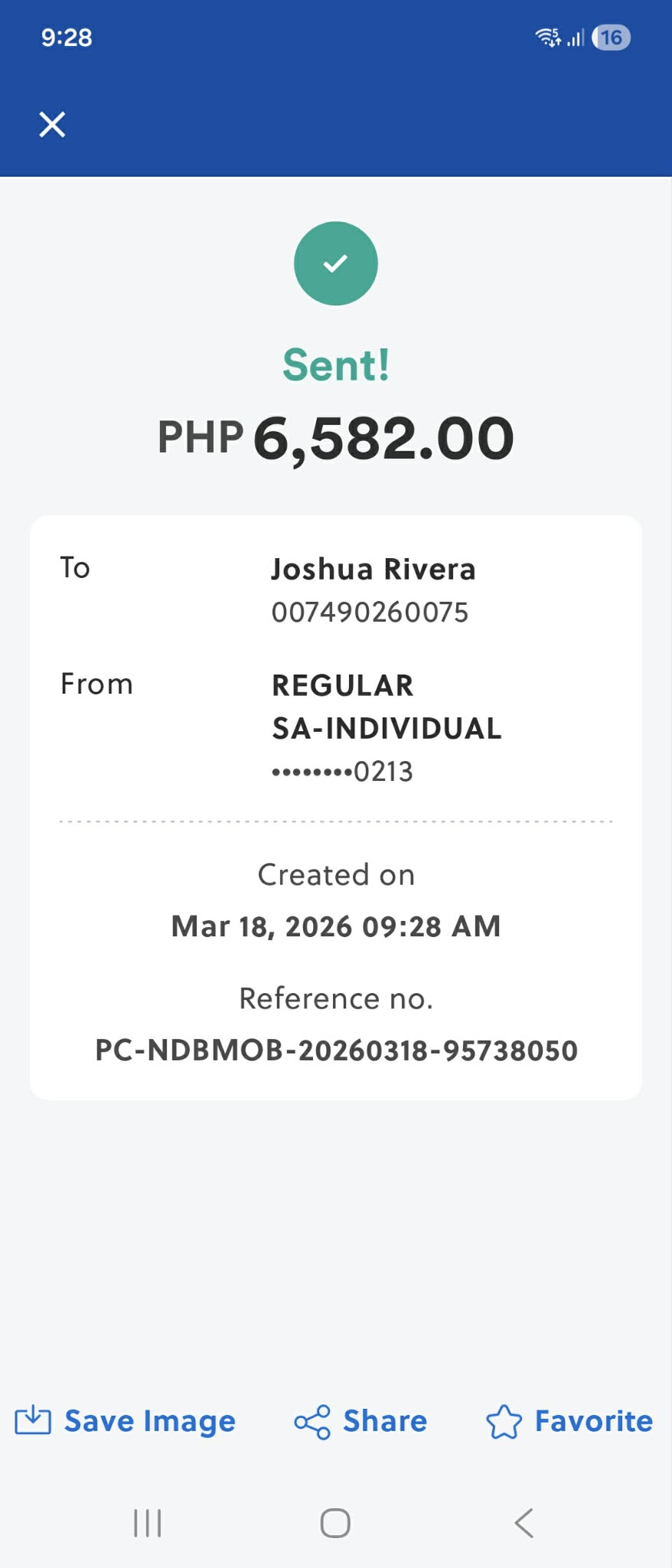Select the Share label
Image resolution: width=672 pixels, height=1568 pixels.
[386, 1420]
